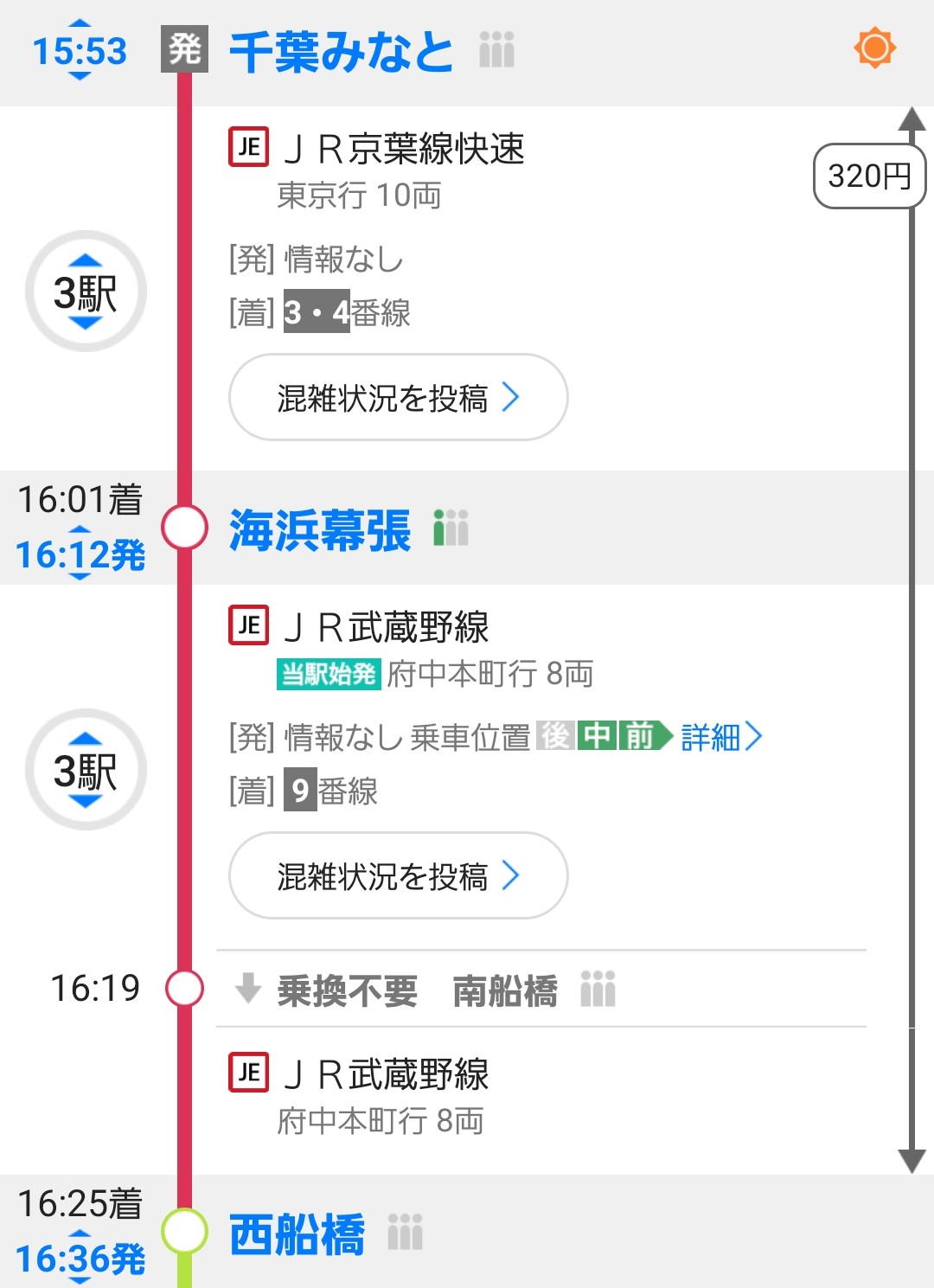View crowding icon next to 千葉みなと

coord(497,50)
